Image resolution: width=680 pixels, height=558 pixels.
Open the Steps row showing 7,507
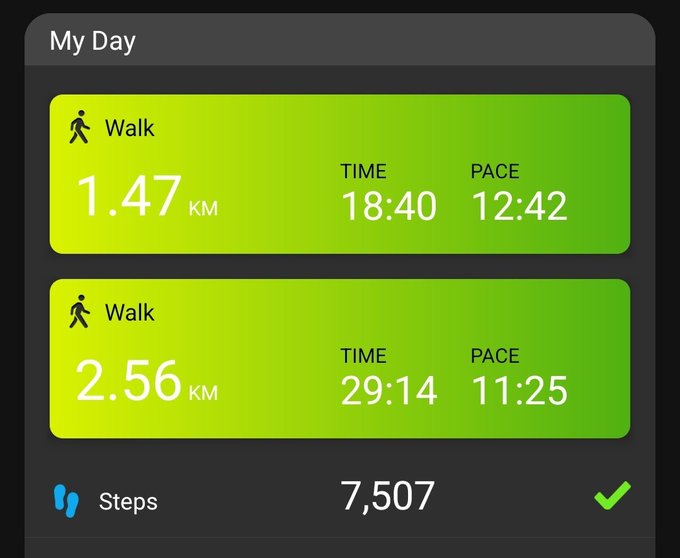[x=340, y=498]
